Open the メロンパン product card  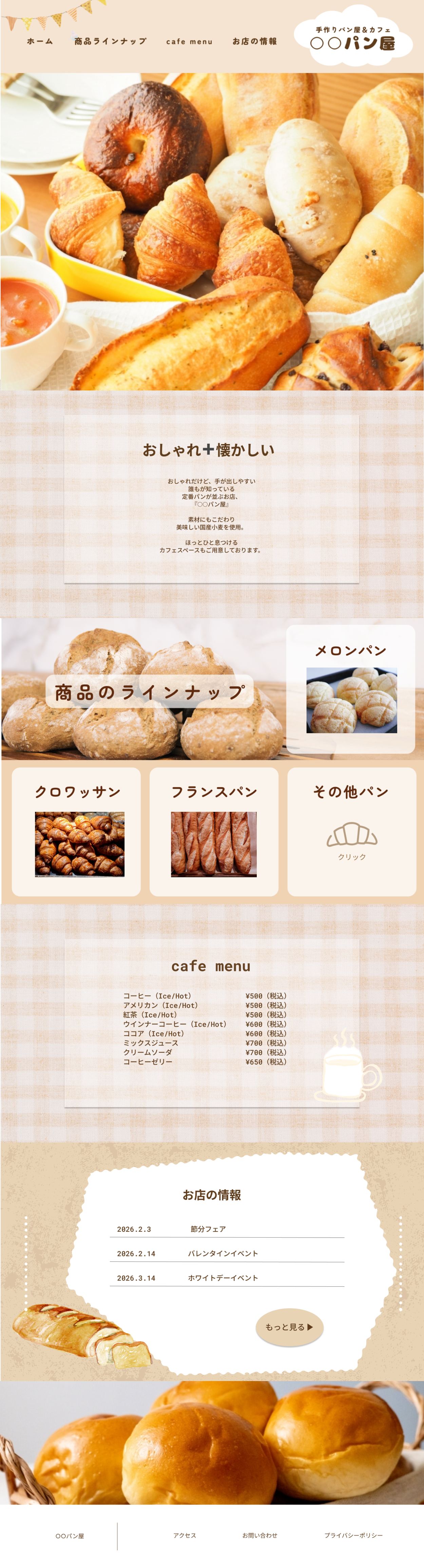[351, 689]
